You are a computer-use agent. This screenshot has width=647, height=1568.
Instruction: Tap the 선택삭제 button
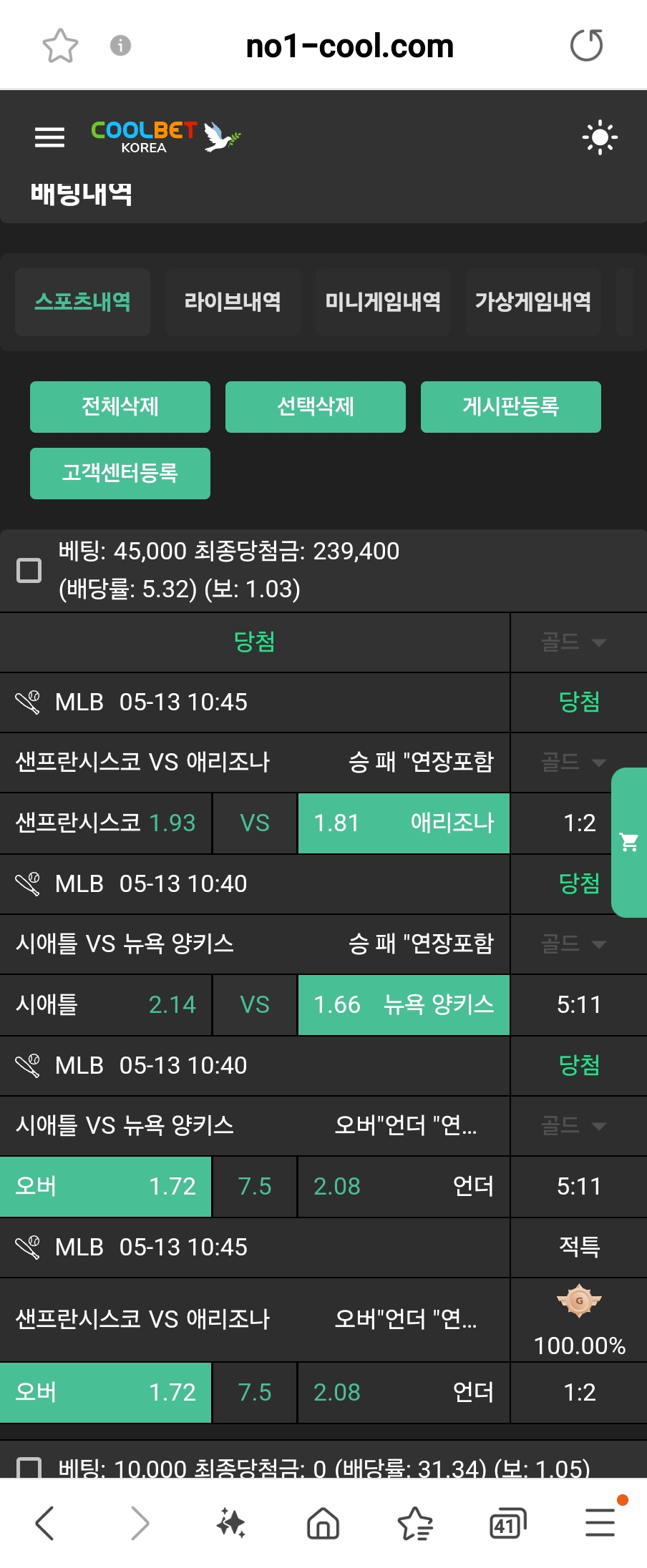coord(316,406)
